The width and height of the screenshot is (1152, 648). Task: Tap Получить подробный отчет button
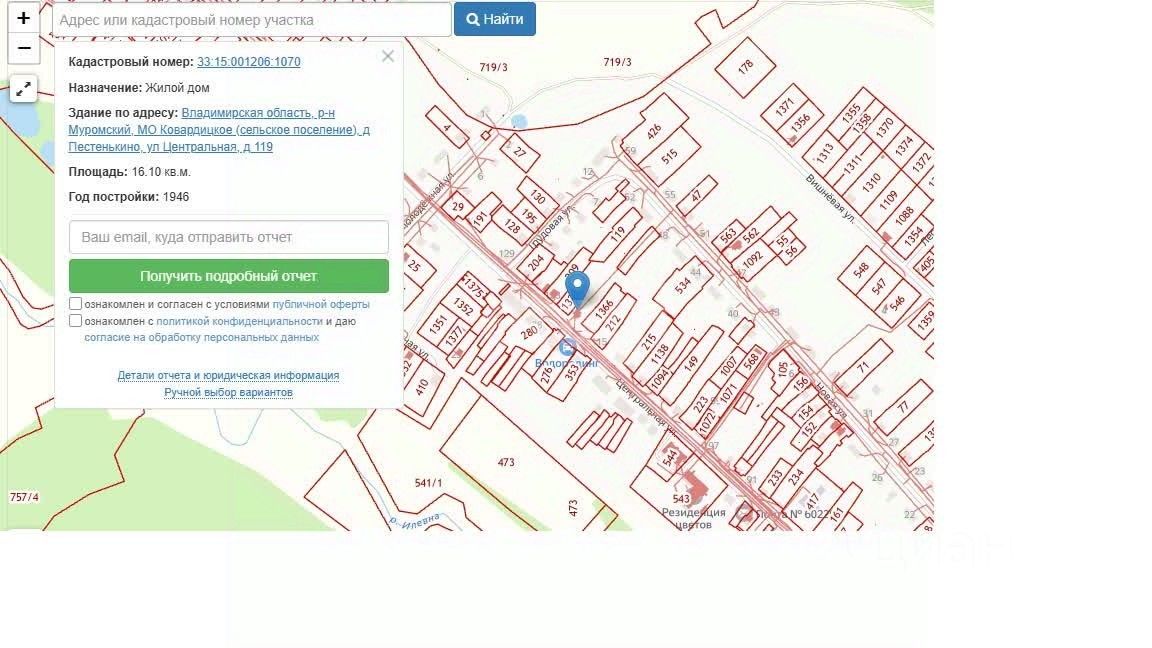tap(229, 276)
